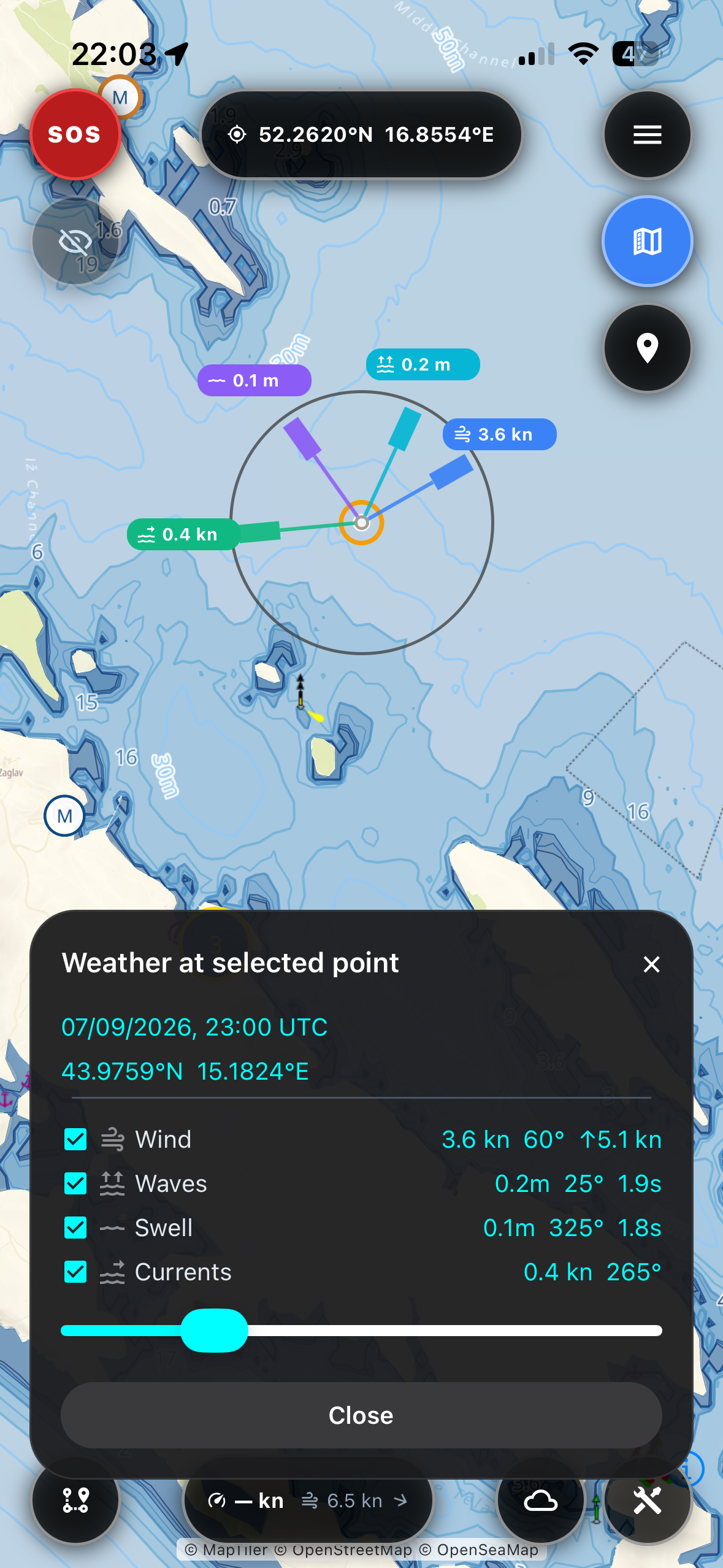
Task: Open the weather cloud button
Action: coord(540,1500)
